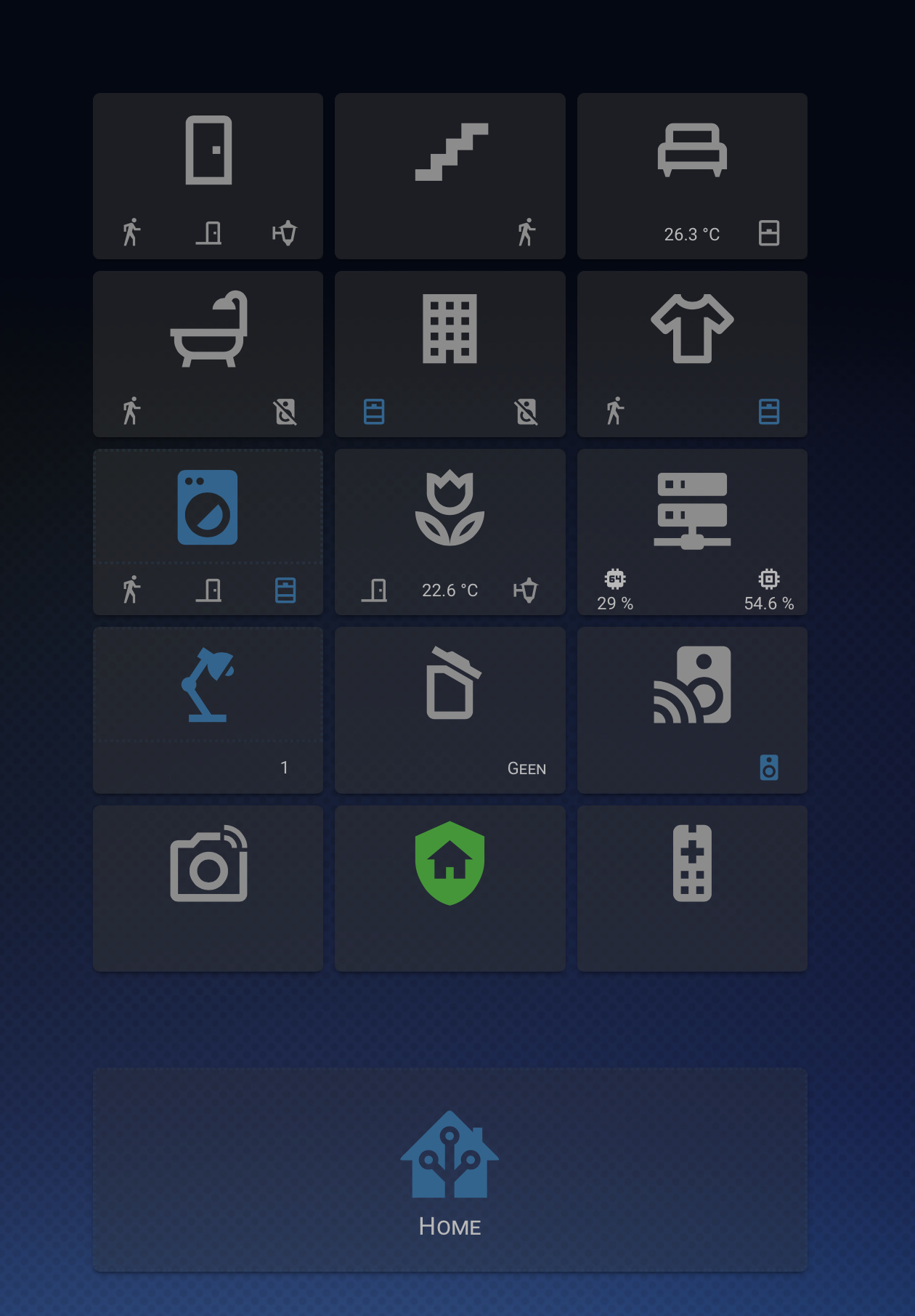The height and width of the screenshot is (1316, 915).
Task: Open the garden card showing 22.6 °C
Action: (450, 507)
